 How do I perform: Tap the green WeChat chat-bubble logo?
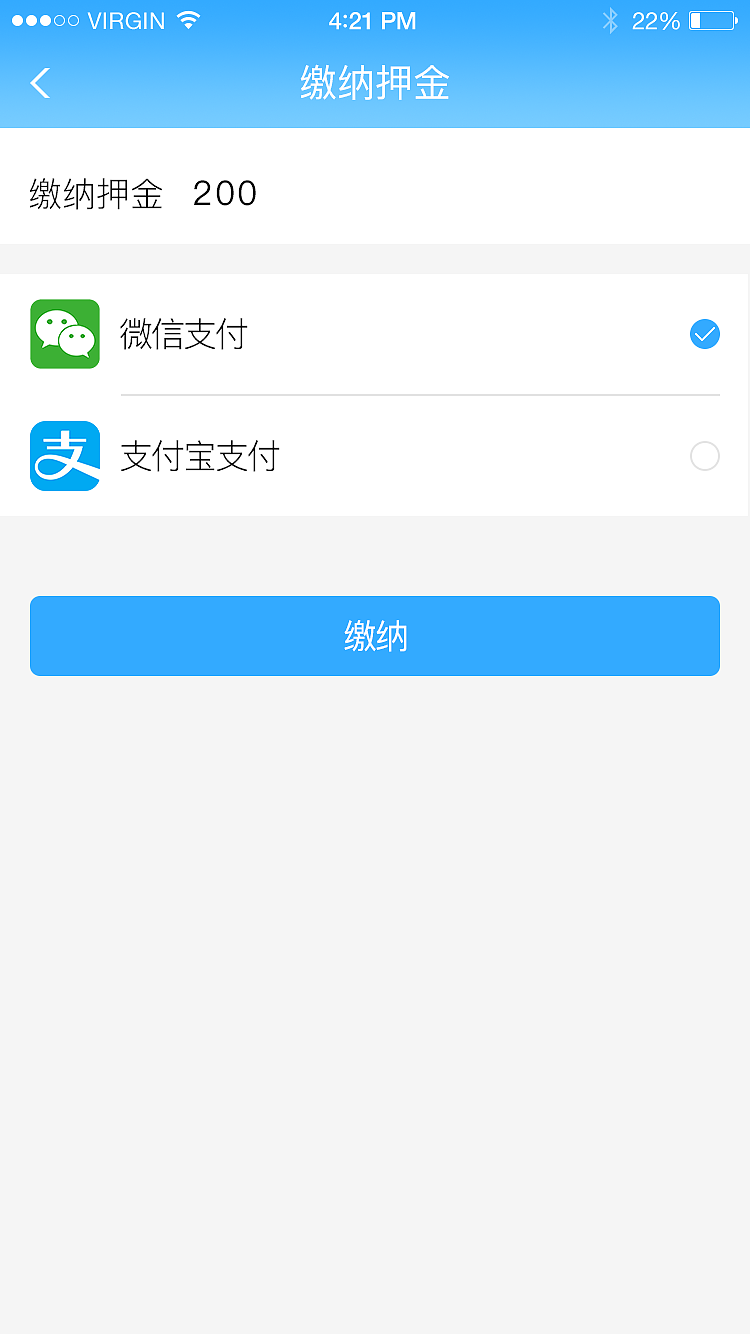[x=64, y=334]
